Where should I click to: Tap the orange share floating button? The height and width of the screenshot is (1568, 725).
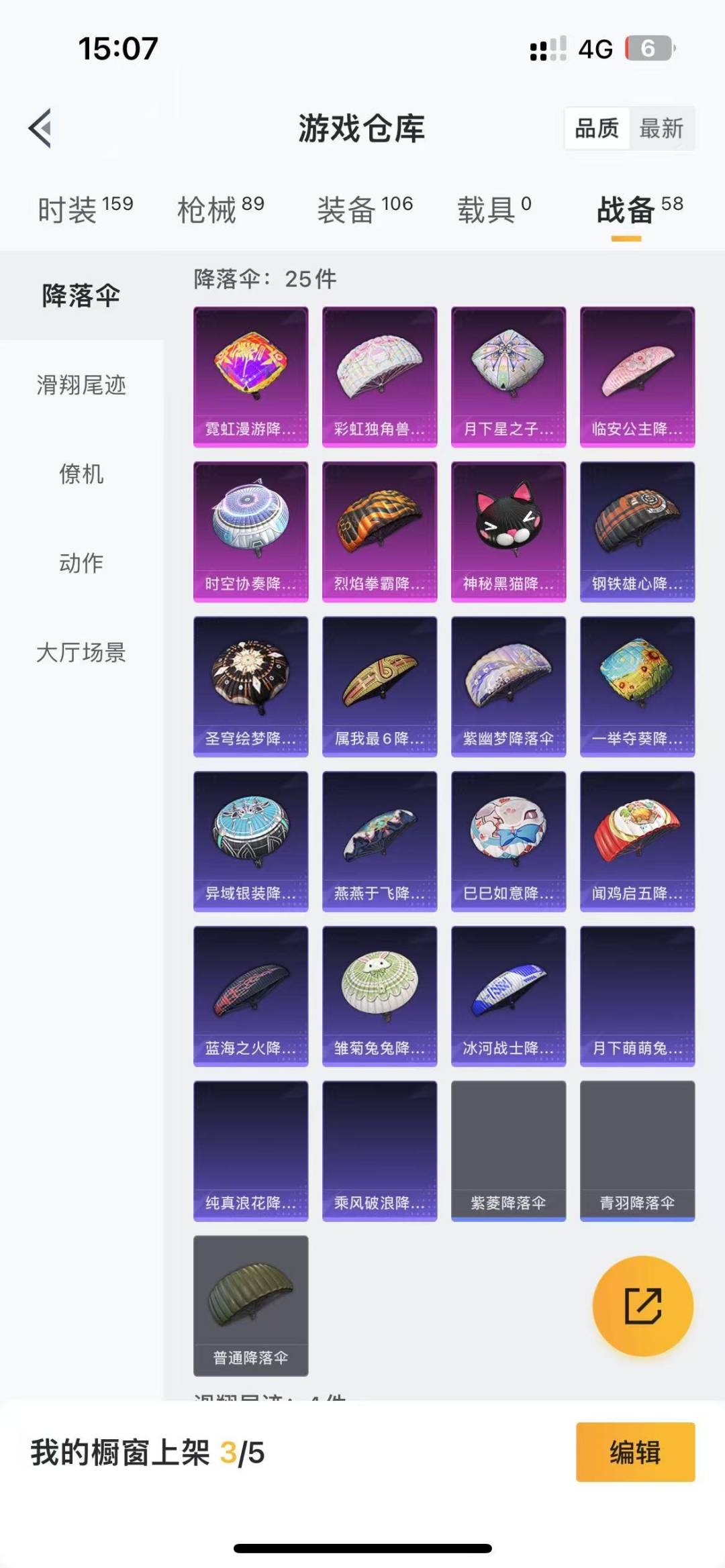coord(642,1306)
